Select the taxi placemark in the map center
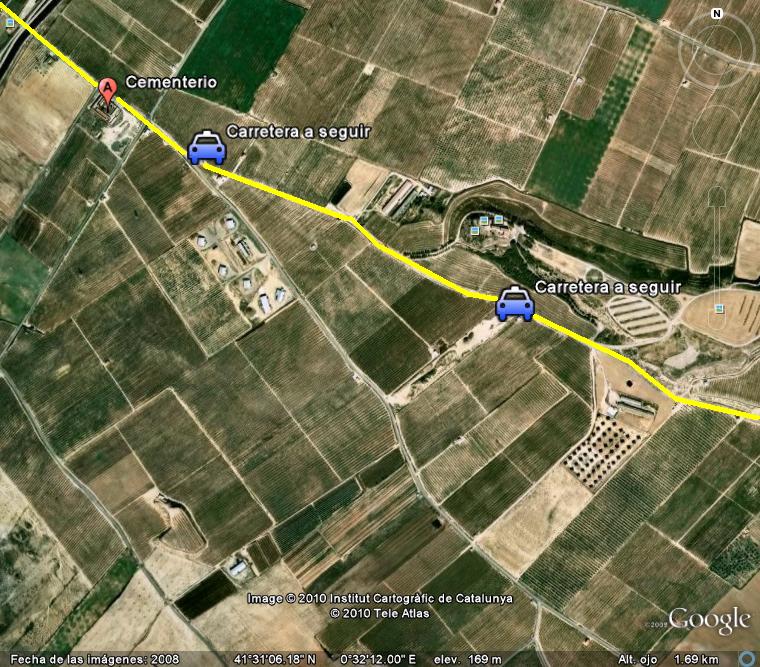The width and height of the screenshot is (760, 667). 514,303
